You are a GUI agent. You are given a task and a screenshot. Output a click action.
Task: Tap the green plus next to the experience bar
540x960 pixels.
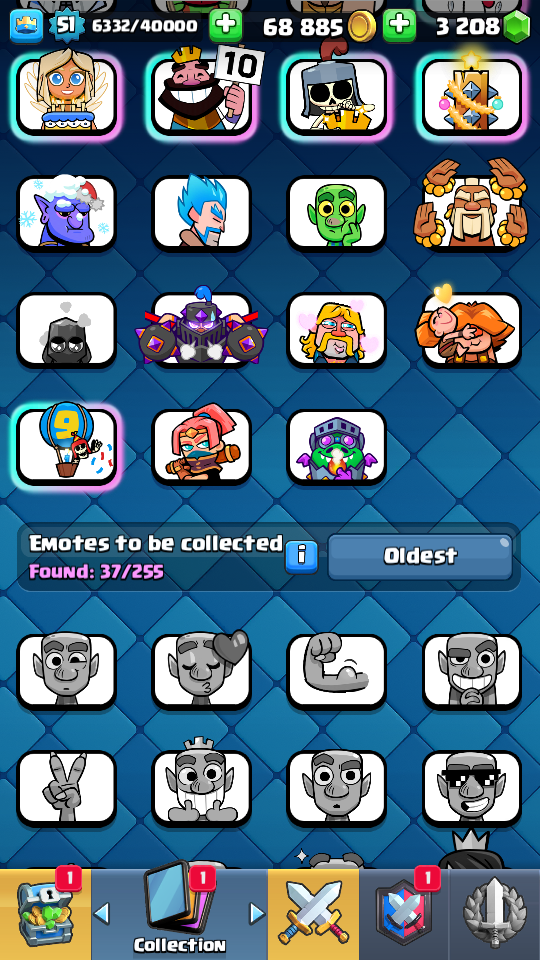225,26
